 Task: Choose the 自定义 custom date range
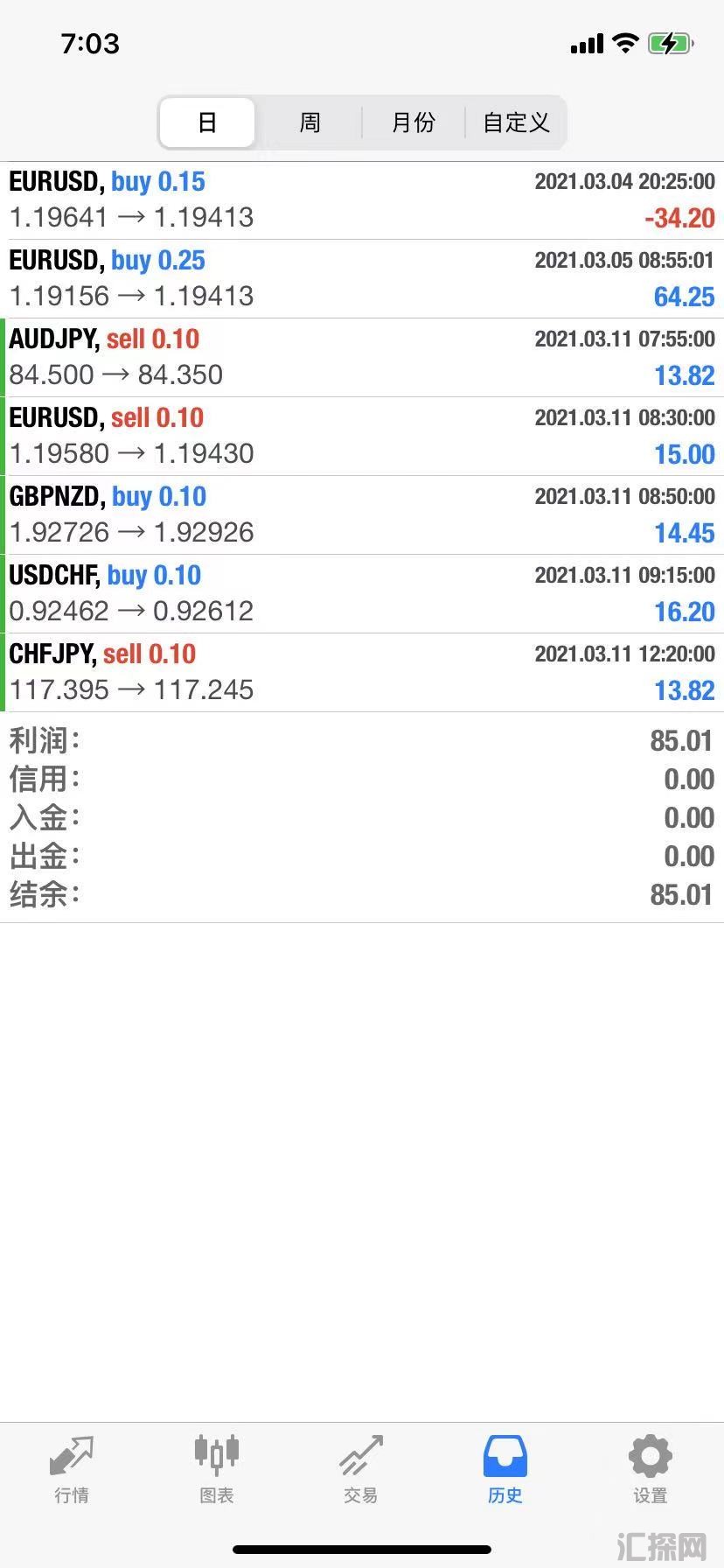tap(516, 122)
